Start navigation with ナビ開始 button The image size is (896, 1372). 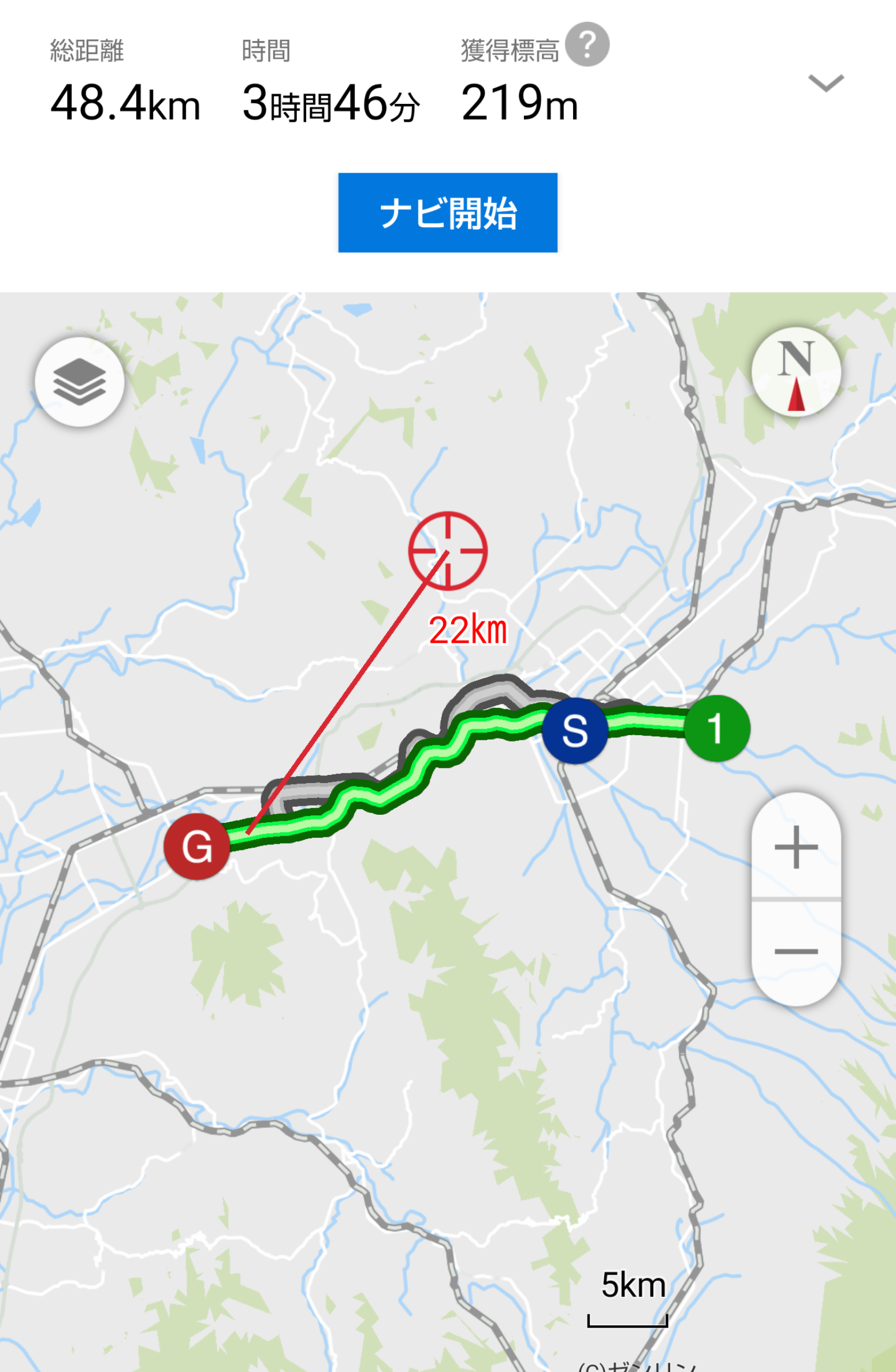pos(448,212)
